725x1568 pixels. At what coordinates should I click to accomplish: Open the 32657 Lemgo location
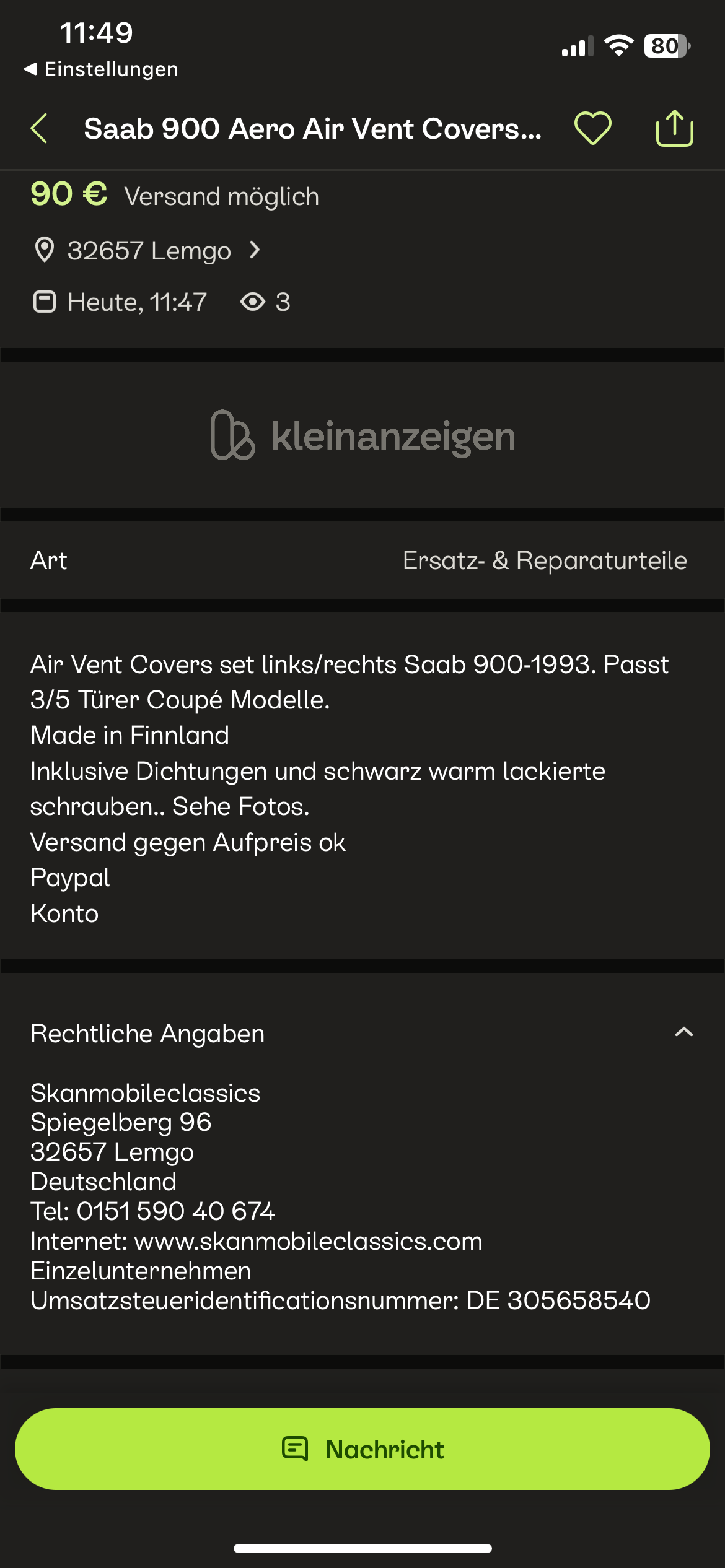pos(147,251)
